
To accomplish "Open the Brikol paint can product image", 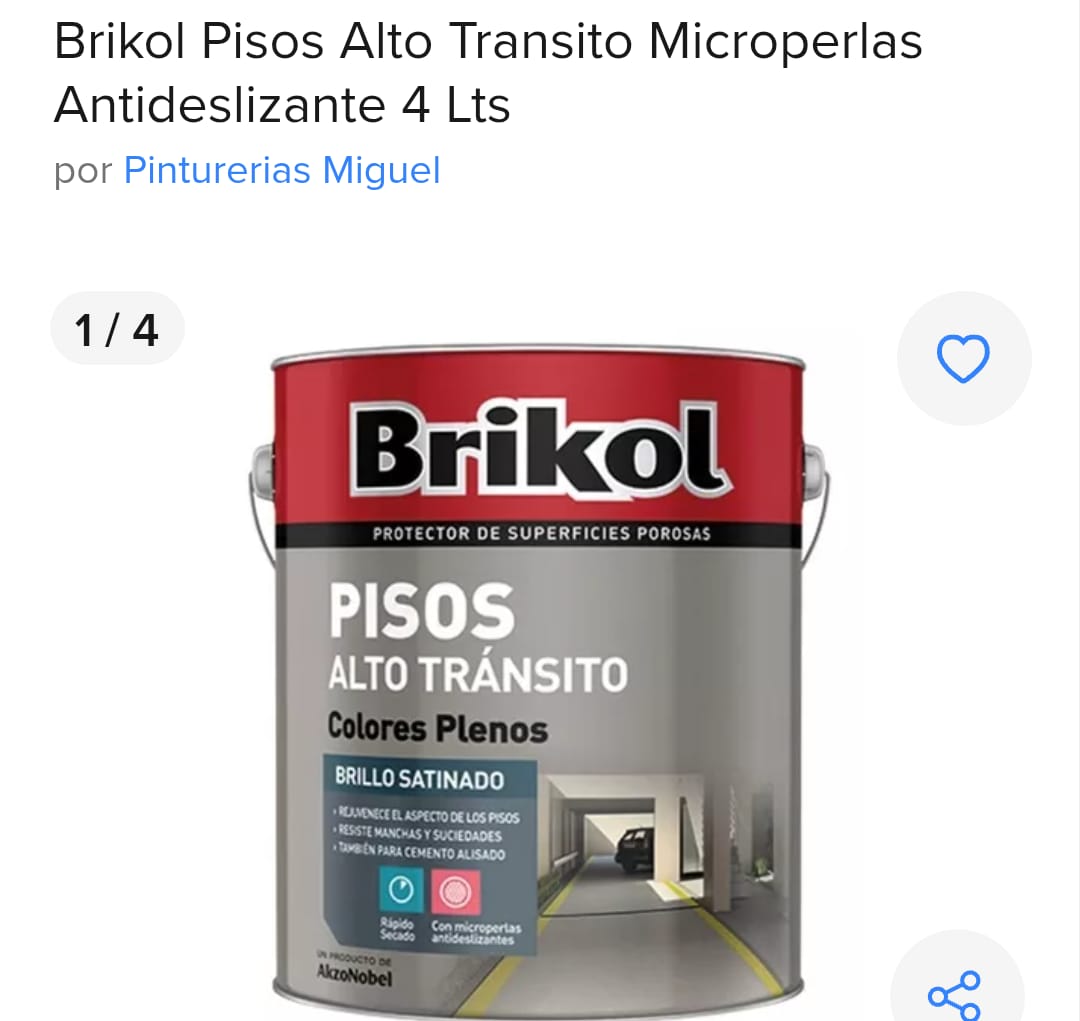I will click(538, 670).
